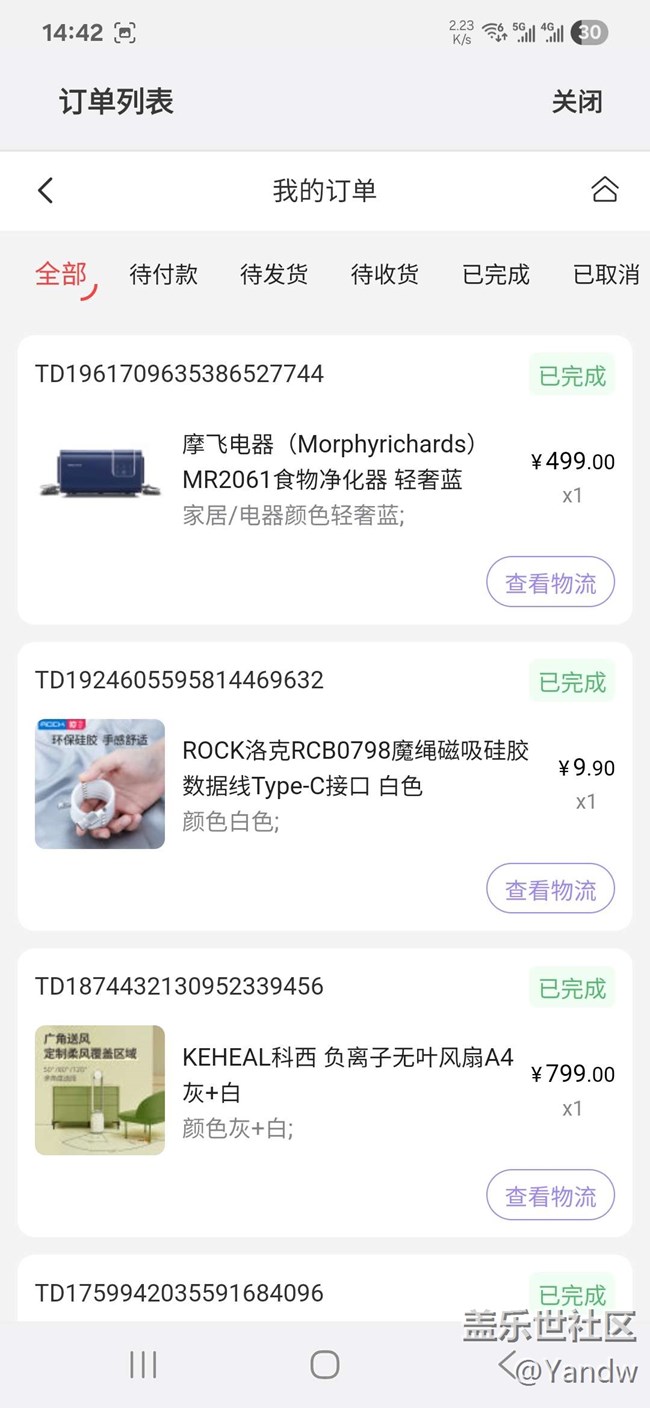The height and width of the screenshot is (1408, 650).
Task: Check 查看物流 for the KEHEAL fan order
Action: 550,1196
